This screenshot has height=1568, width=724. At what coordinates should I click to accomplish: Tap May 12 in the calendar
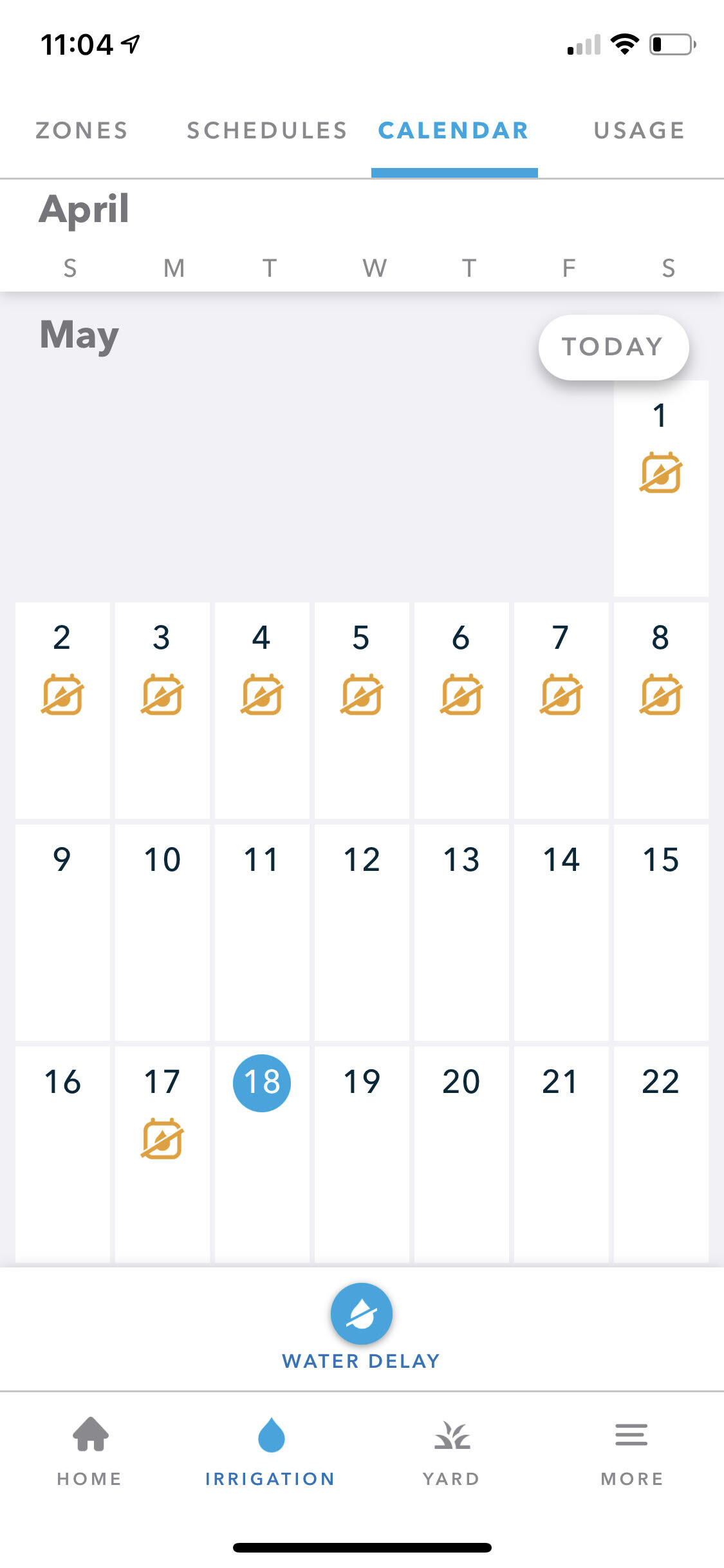pos(362,932)
